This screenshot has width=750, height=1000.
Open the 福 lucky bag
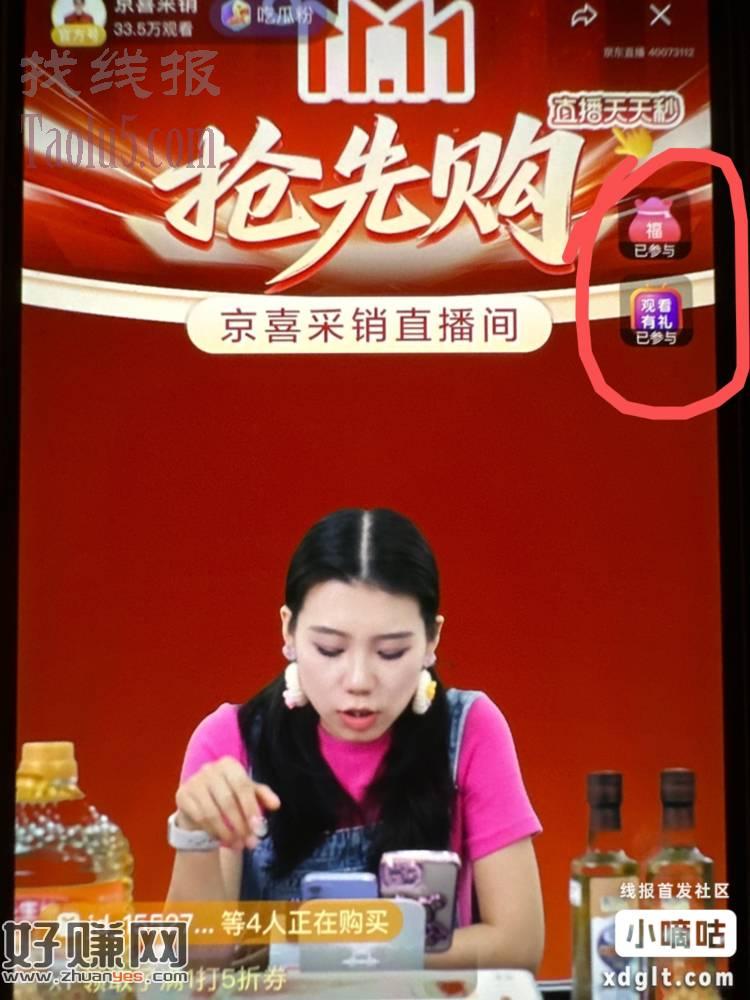[x=654, y=226]
